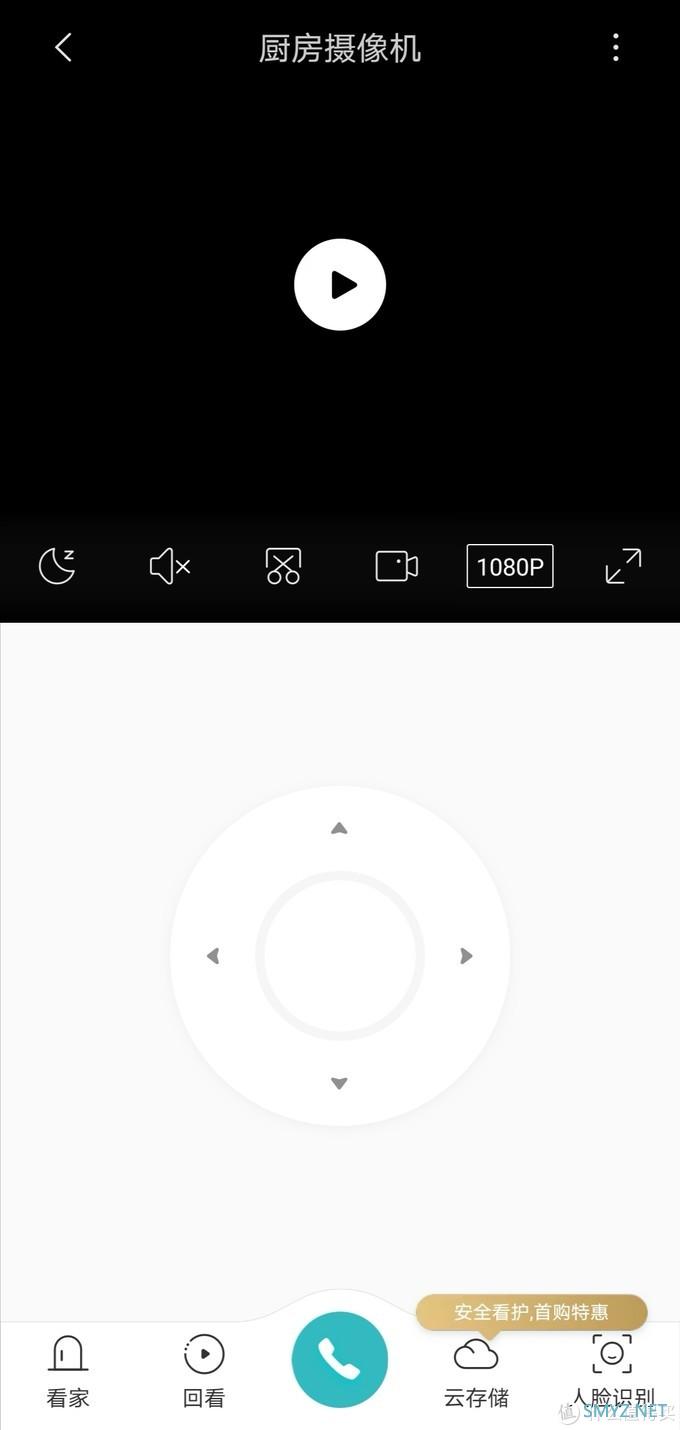Pan the camera left with the arrow
The image size is (680, 1430).
[x=213, y=956]
